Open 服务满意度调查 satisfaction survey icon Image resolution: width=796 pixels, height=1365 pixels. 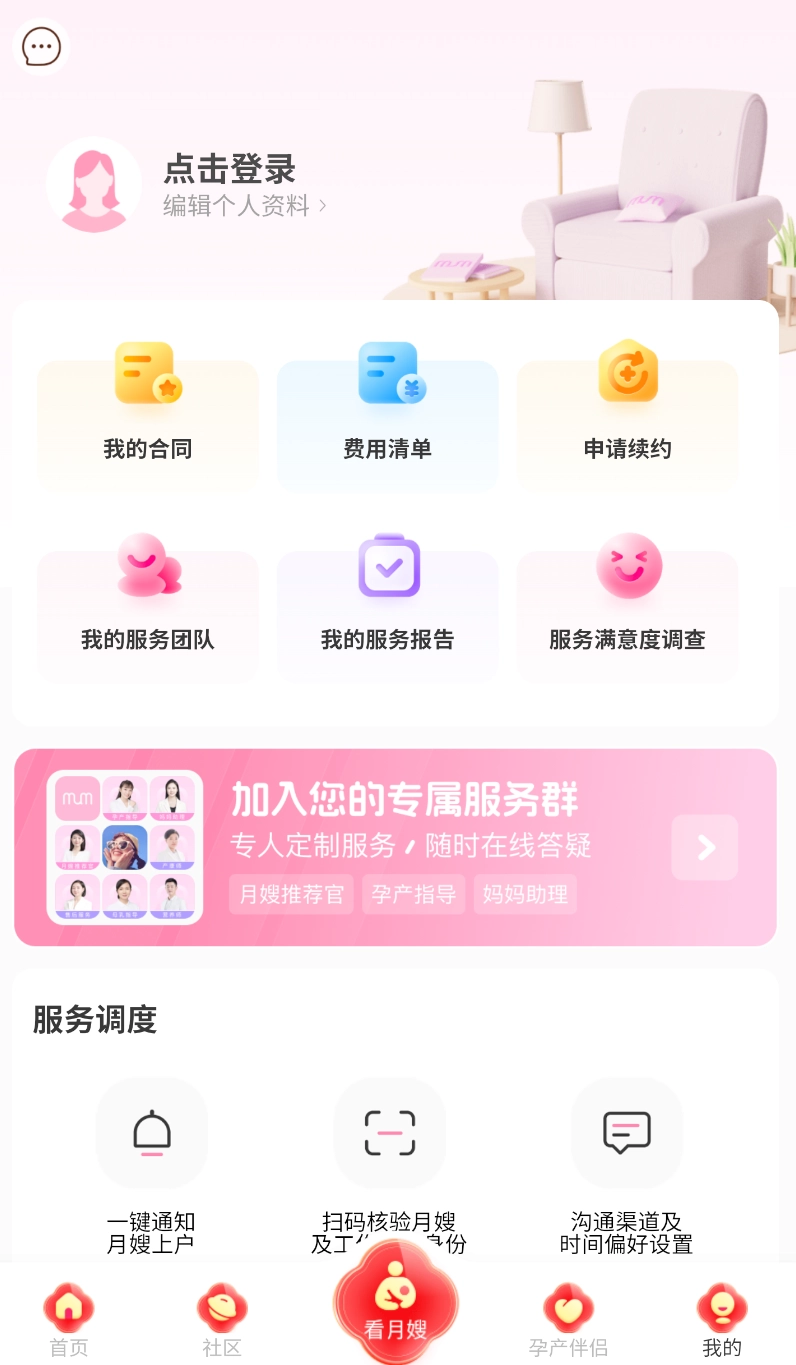627,566
